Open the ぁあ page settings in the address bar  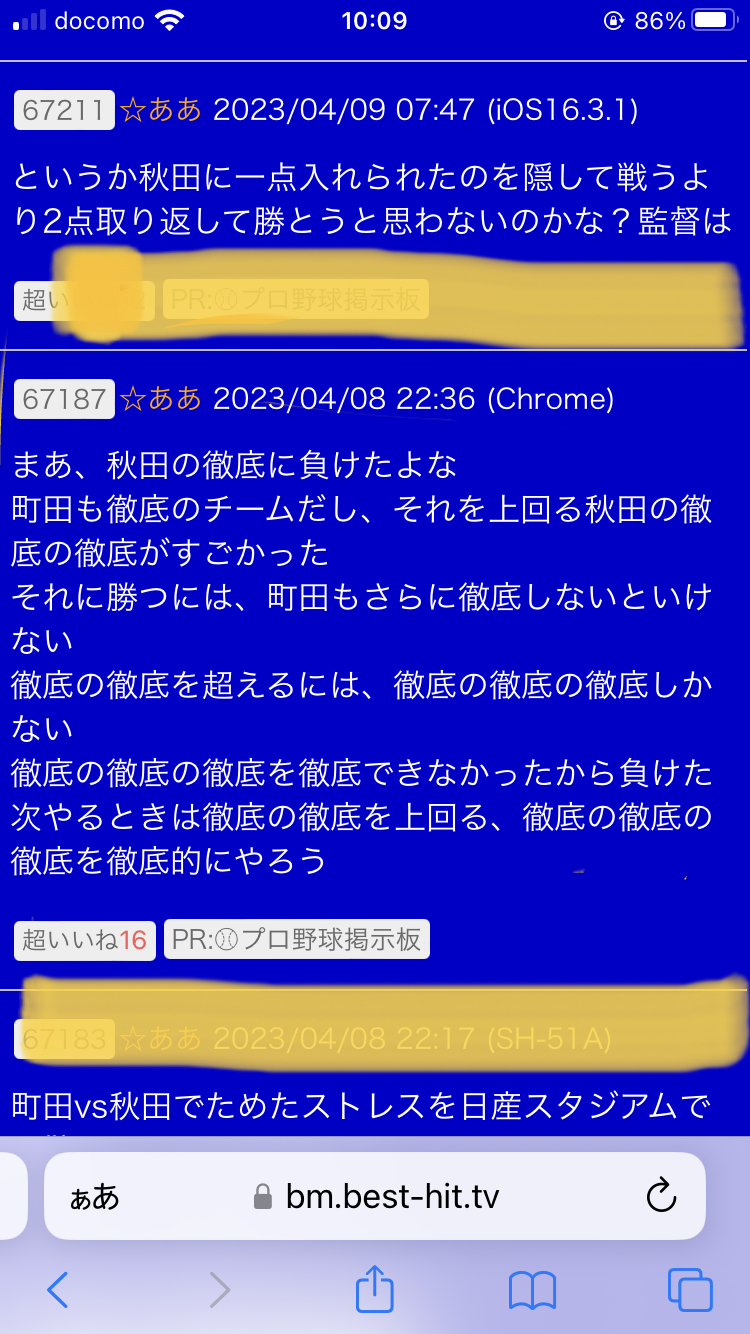click(x=94, y=1196)
